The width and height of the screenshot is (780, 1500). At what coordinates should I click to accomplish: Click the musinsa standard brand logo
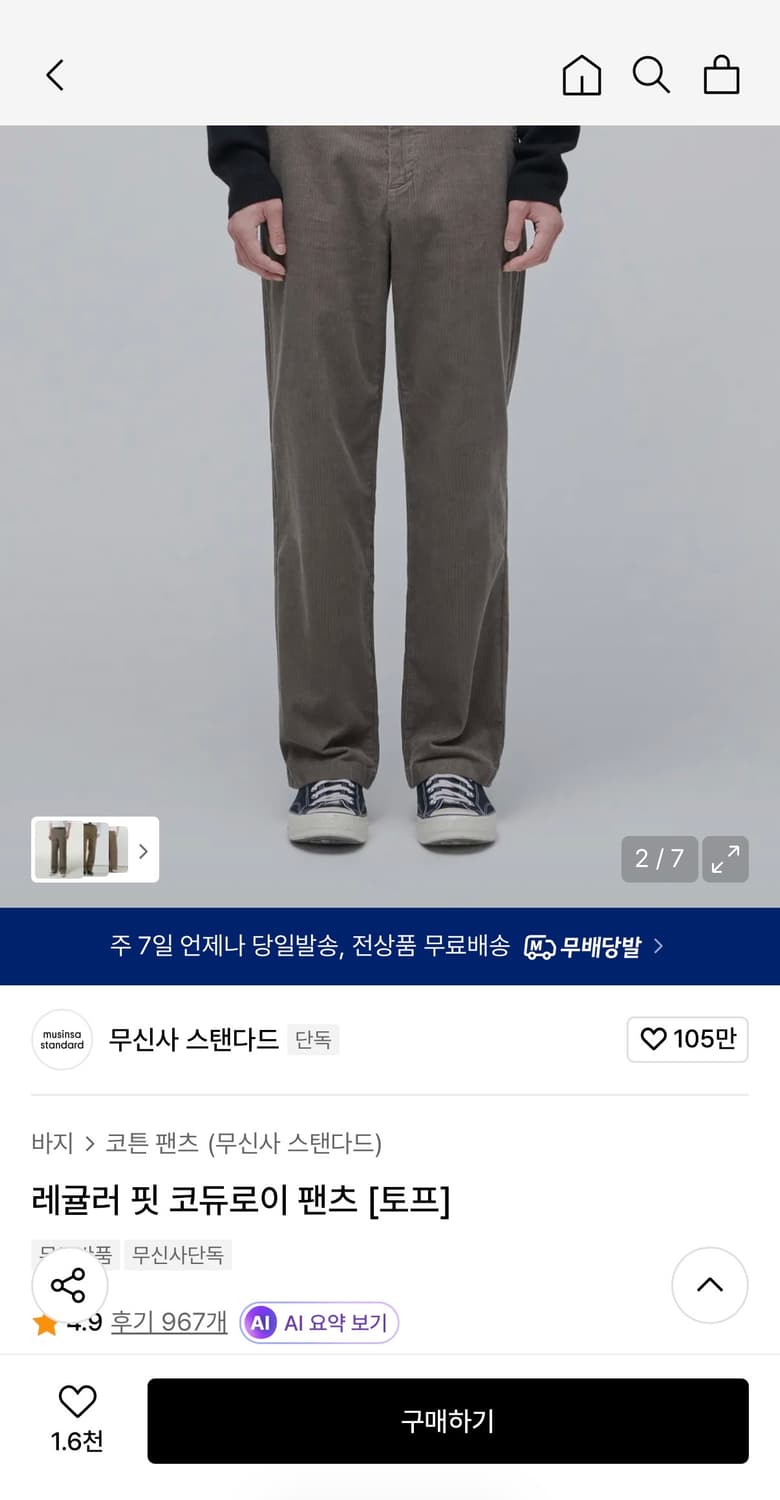click(61, 1040)
